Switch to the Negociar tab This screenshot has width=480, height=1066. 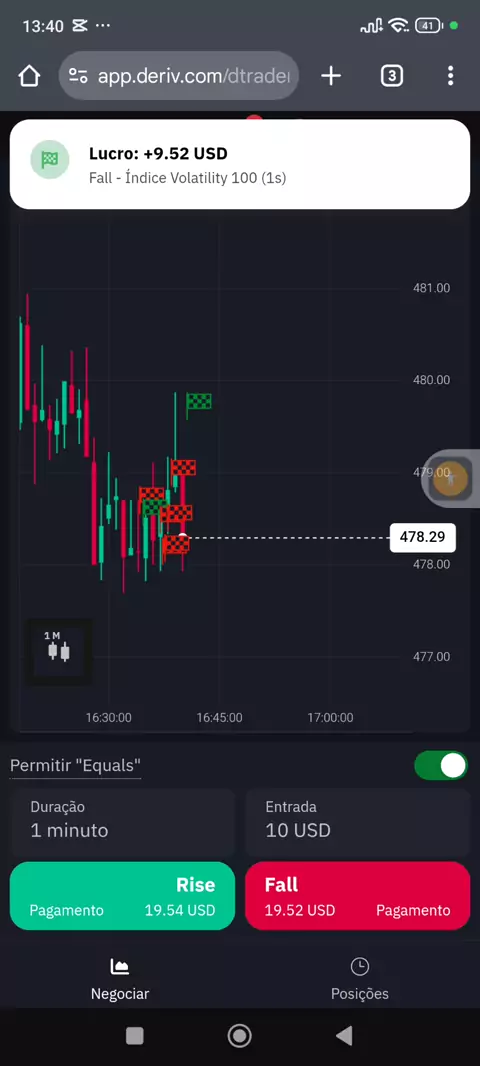(x=120, y=979)
